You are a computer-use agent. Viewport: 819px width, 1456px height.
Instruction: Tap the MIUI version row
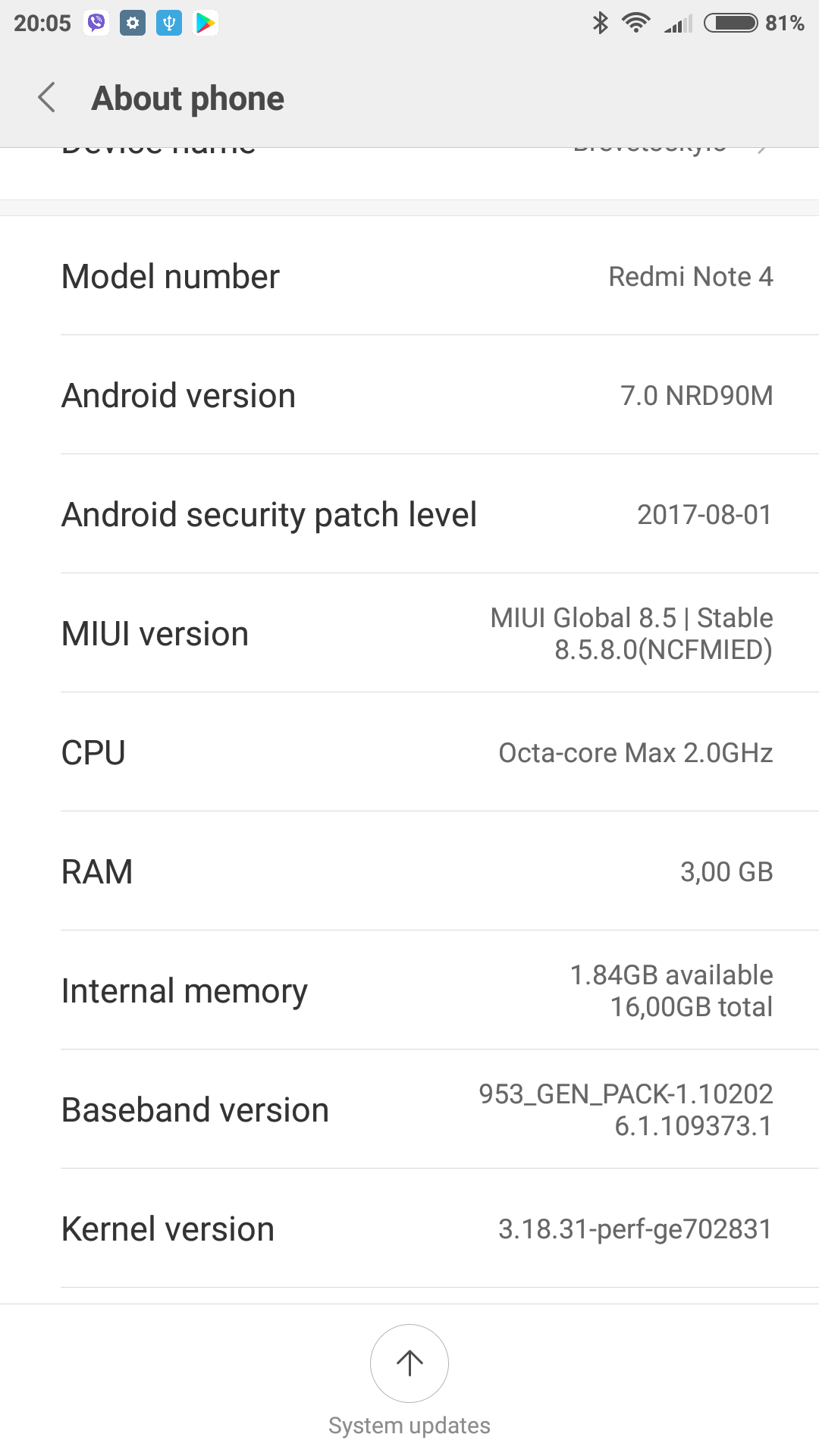click(x=409, y=633)
